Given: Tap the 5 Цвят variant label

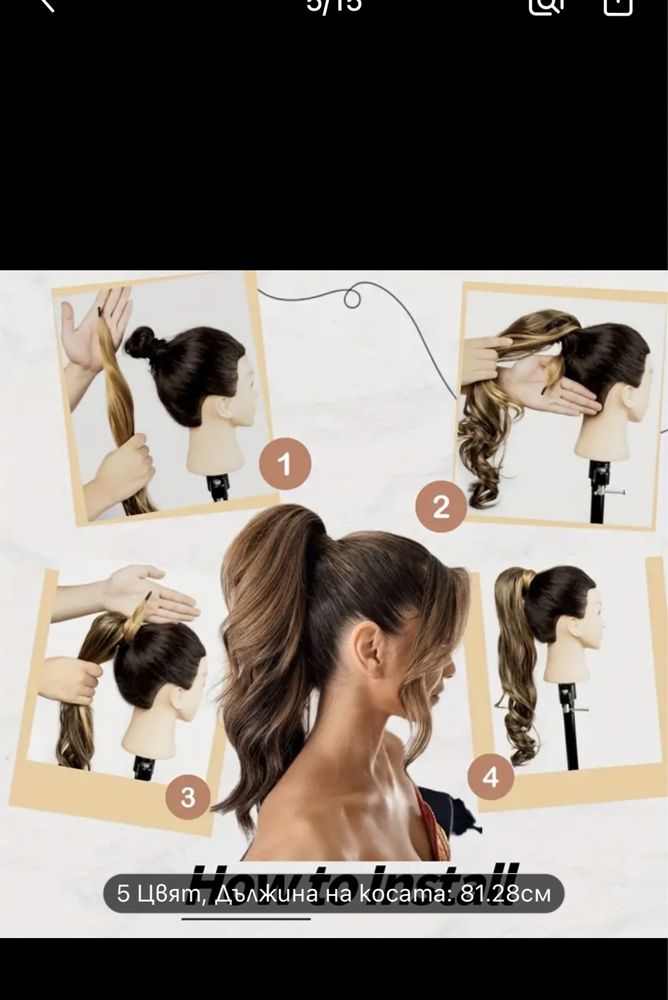Looking at the screenshot, I should click(333, 893).
